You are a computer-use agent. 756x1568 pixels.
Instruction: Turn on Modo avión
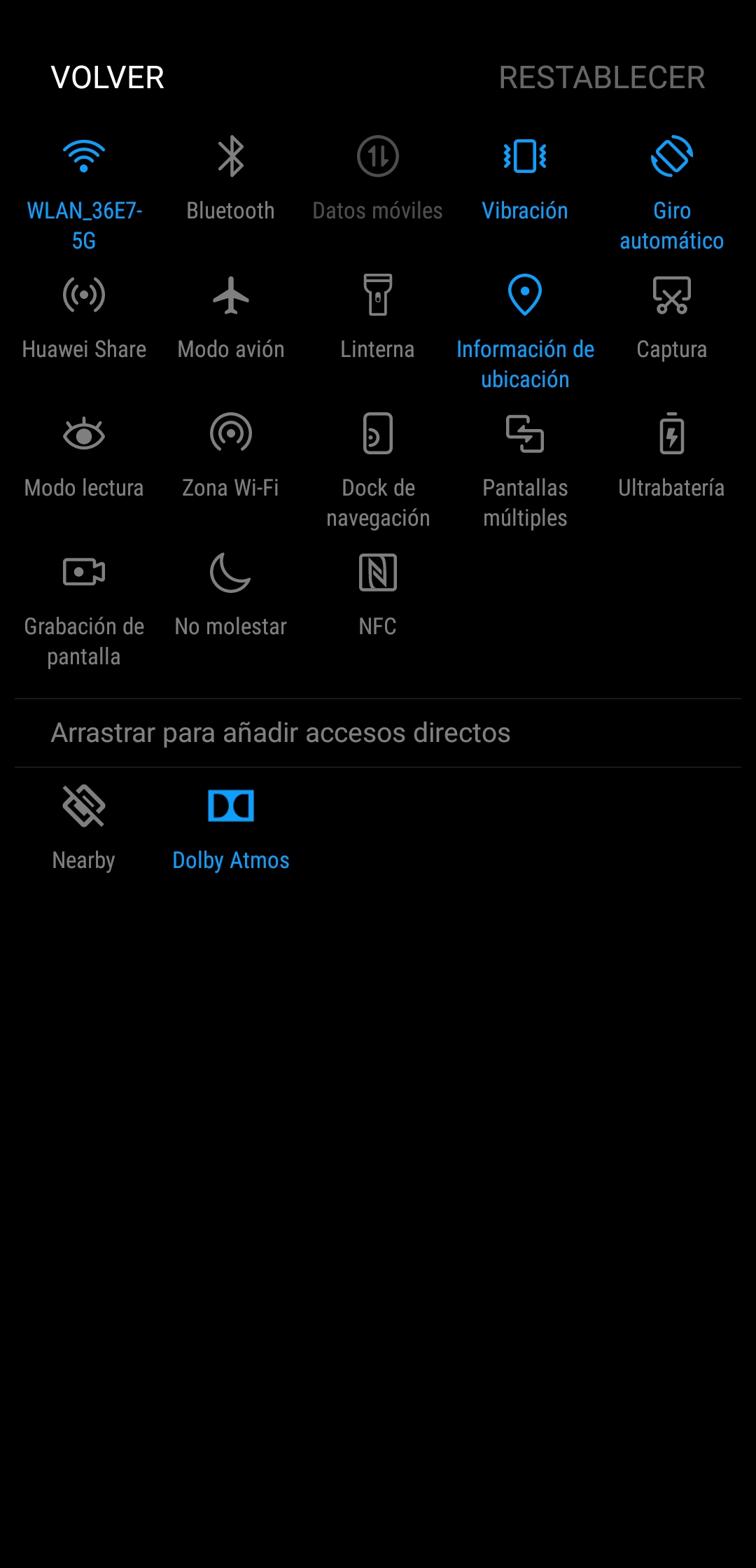[x=231, y=295]
